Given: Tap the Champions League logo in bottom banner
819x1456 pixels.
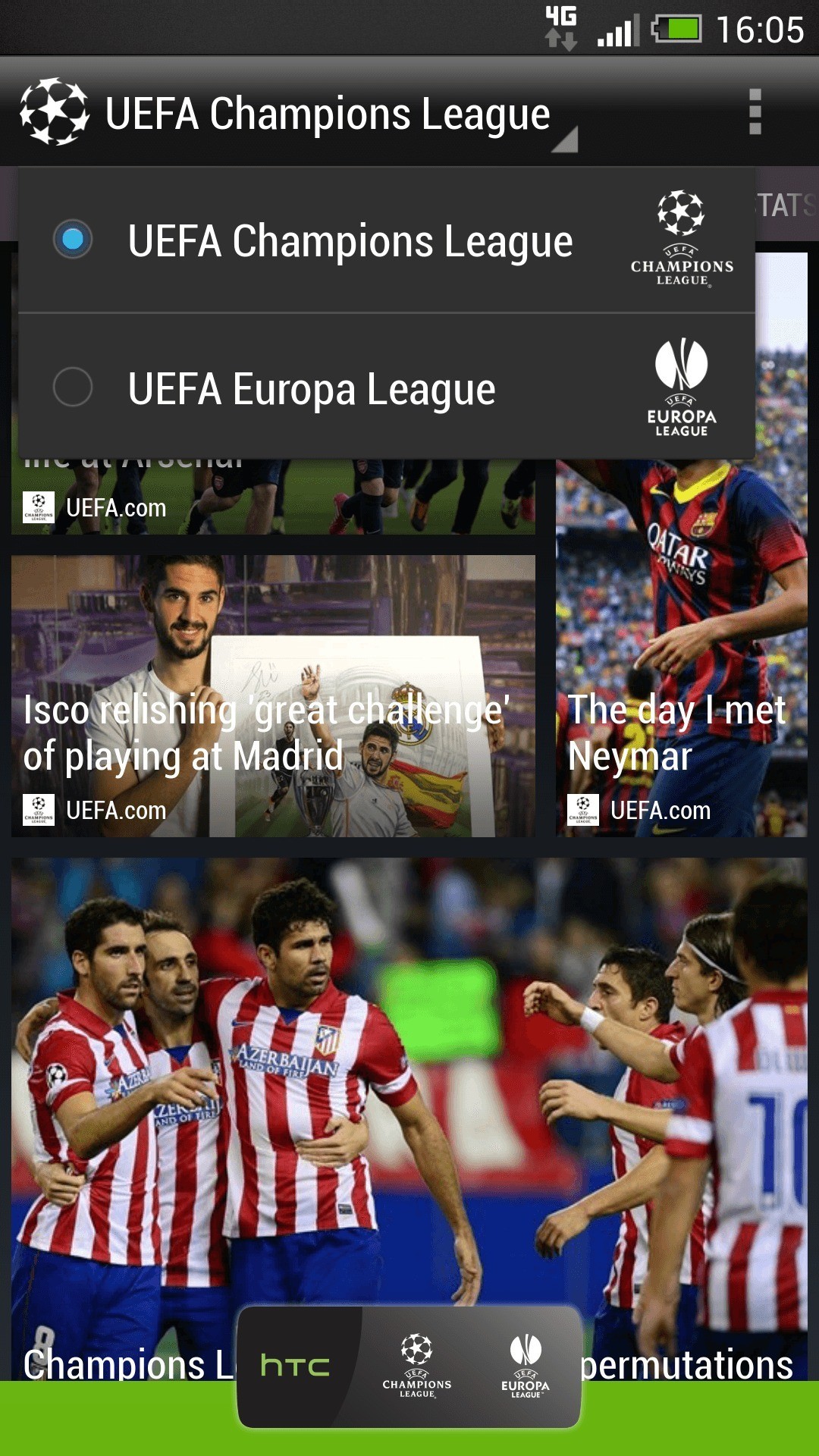Looking at the screenshot, I should (416, 1366).
